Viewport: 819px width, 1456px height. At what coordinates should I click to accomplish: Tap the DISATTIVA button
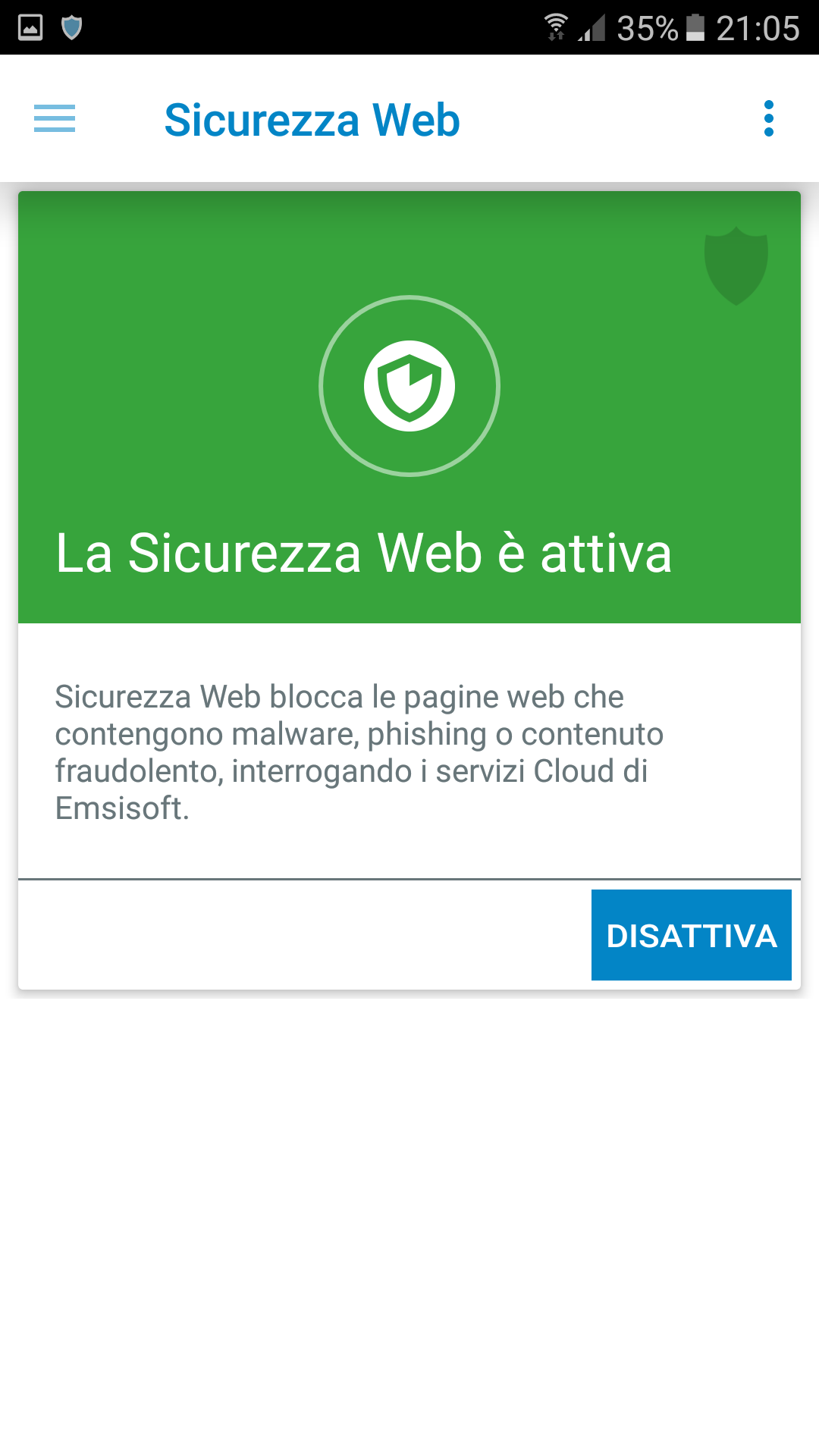pyautogui.click(x=692, y=935)
